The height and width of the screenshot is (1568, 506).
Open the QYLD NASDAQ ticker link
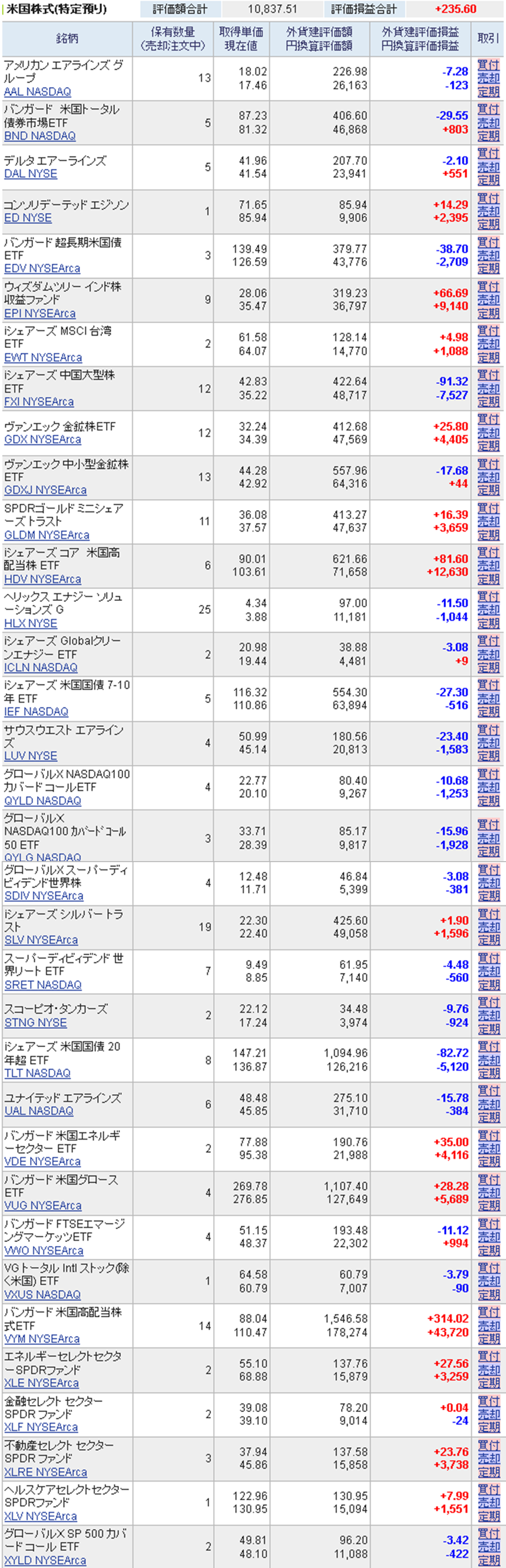coord(42,801)
